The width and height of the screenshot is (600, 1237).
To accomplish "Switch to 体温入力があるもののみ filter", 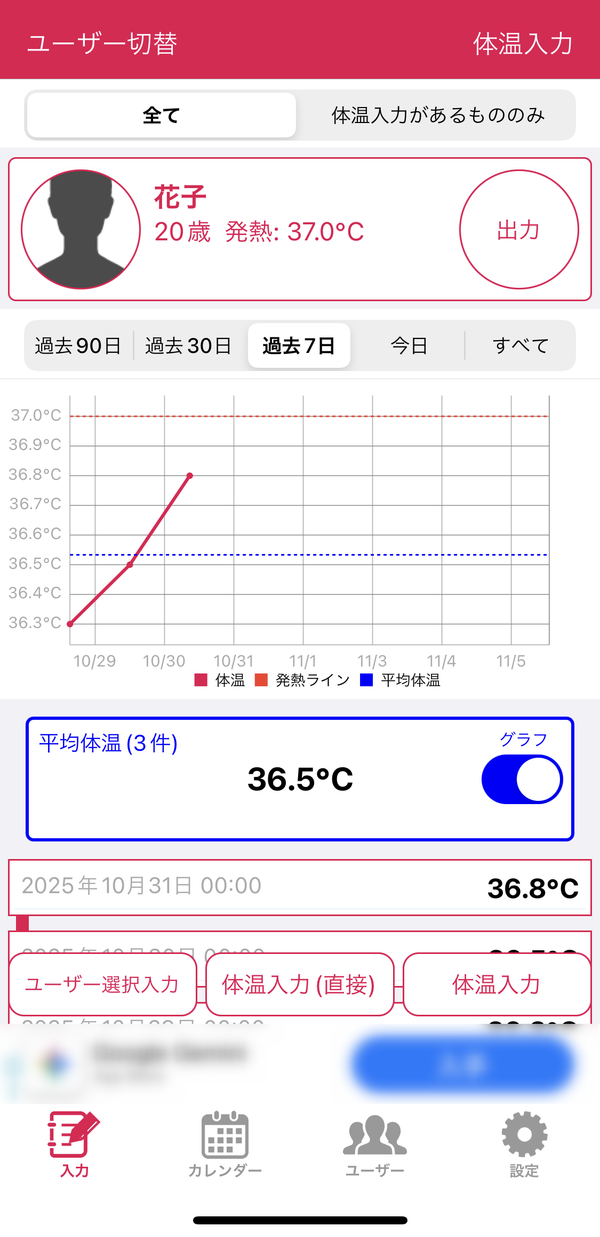I will [438, 115].
